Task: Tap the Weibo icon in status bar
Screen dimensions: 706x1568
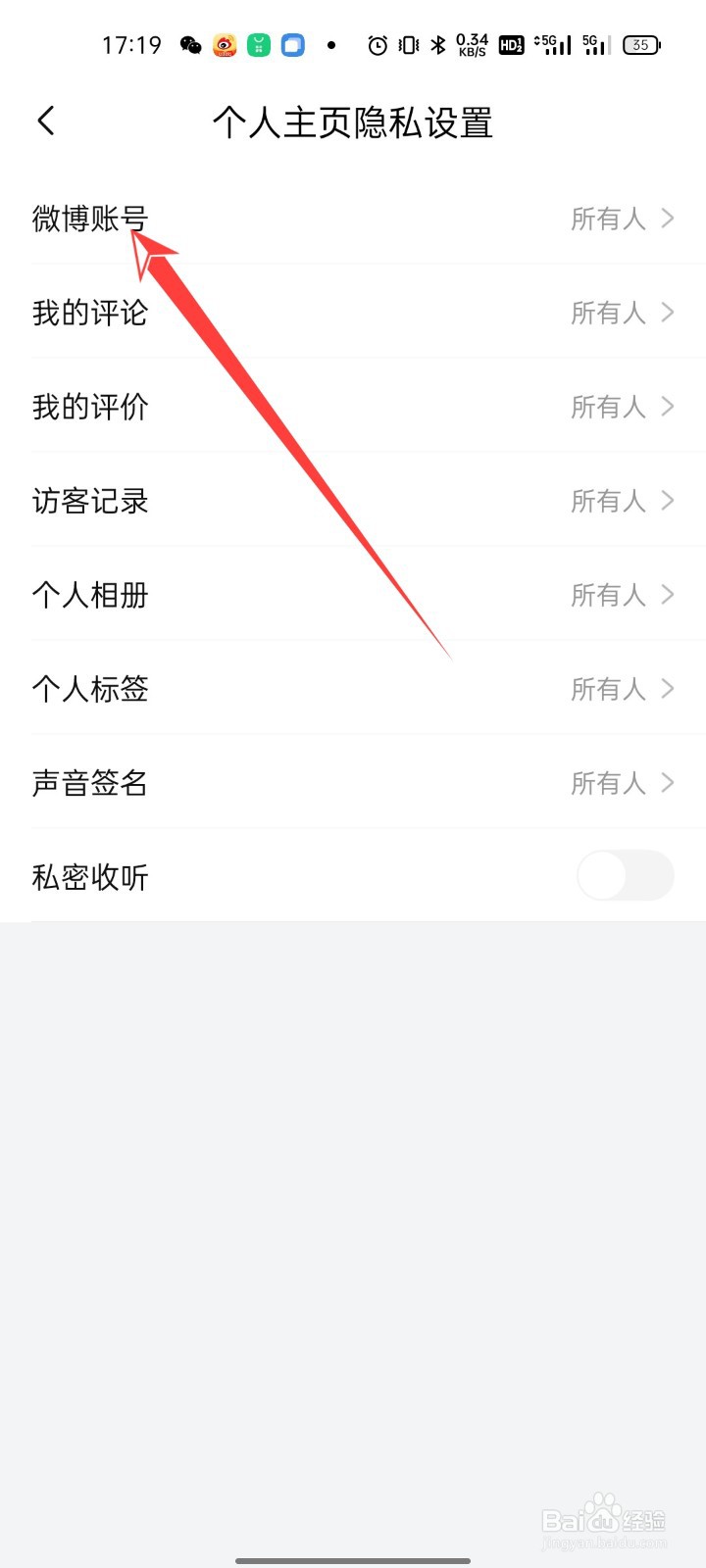Action: (x=225, y=44)
